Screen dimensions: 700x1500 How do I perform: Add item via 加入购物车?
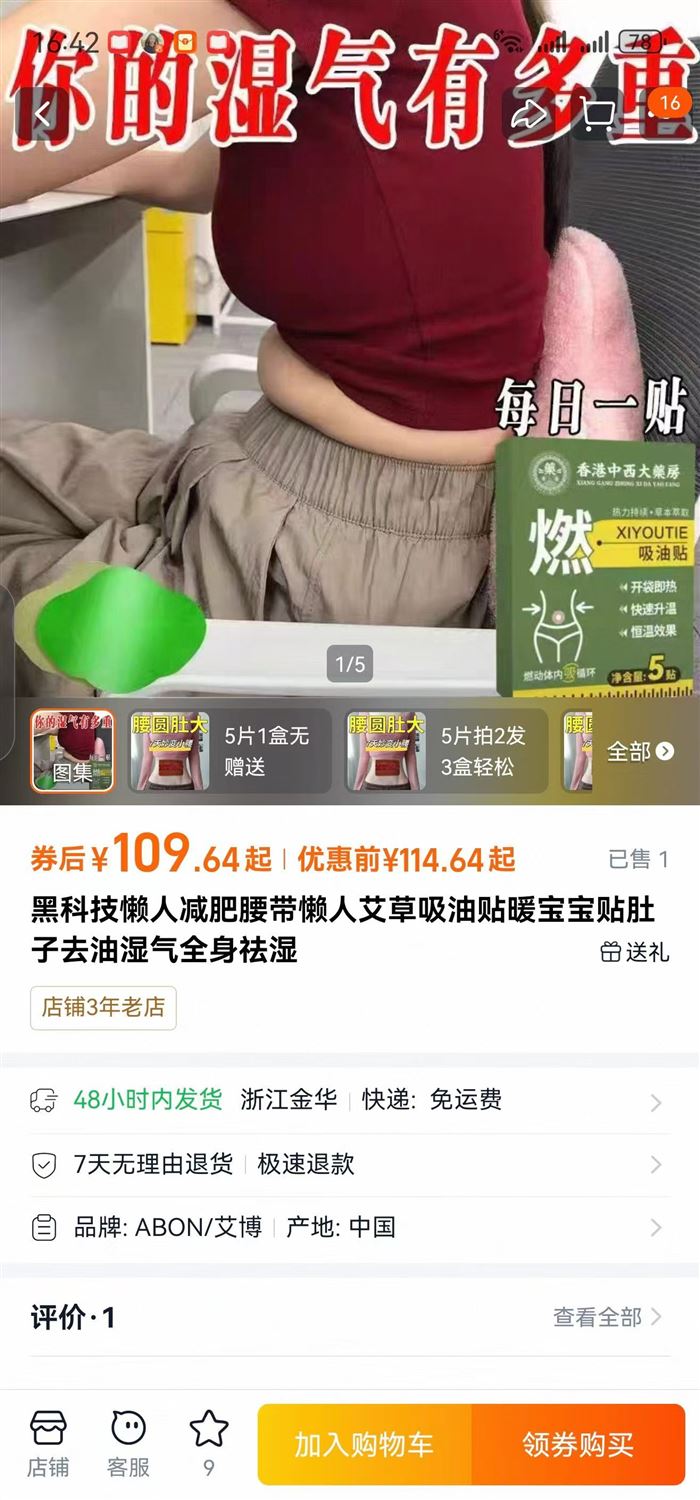click(x=364, y=1445)
